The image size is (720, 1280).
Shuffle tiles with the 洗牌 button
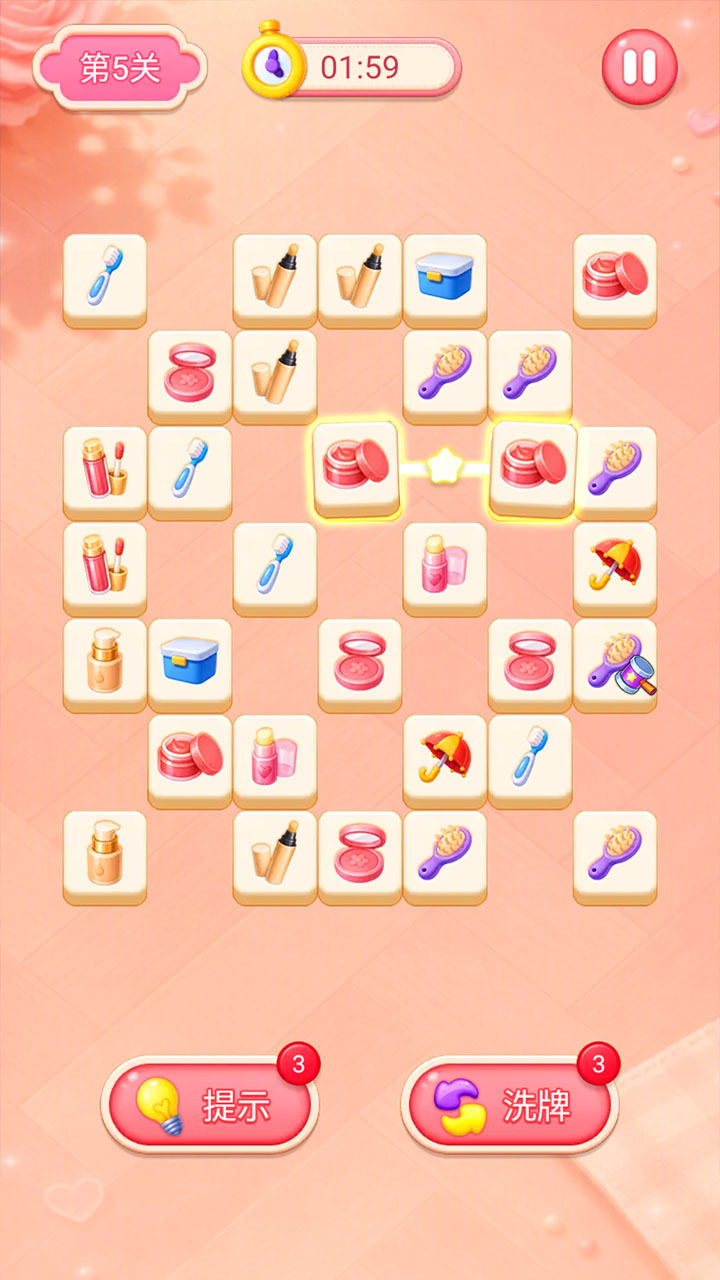[x=510, y=1104]
